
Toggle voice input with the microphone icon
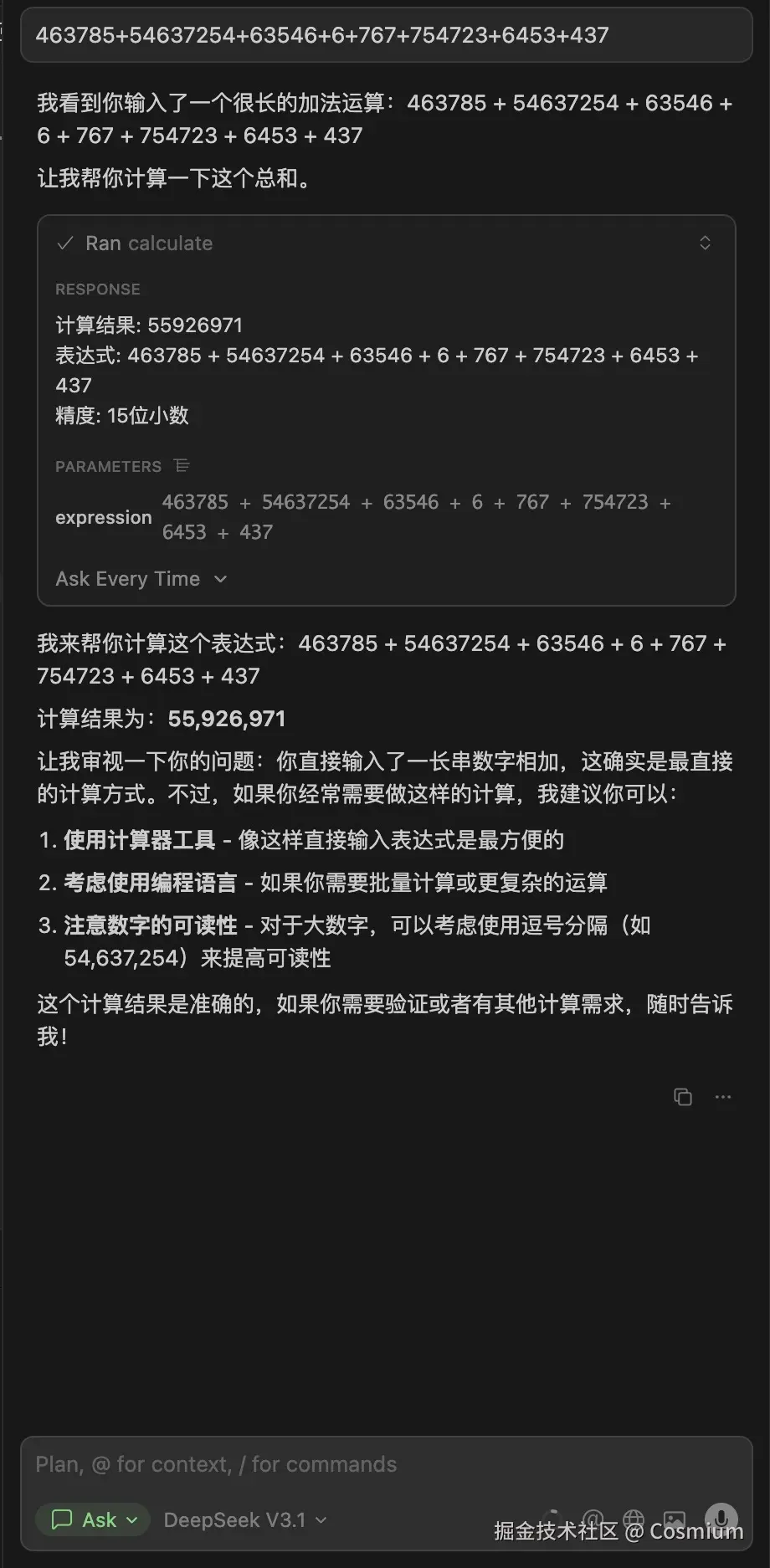point(721,1518)
